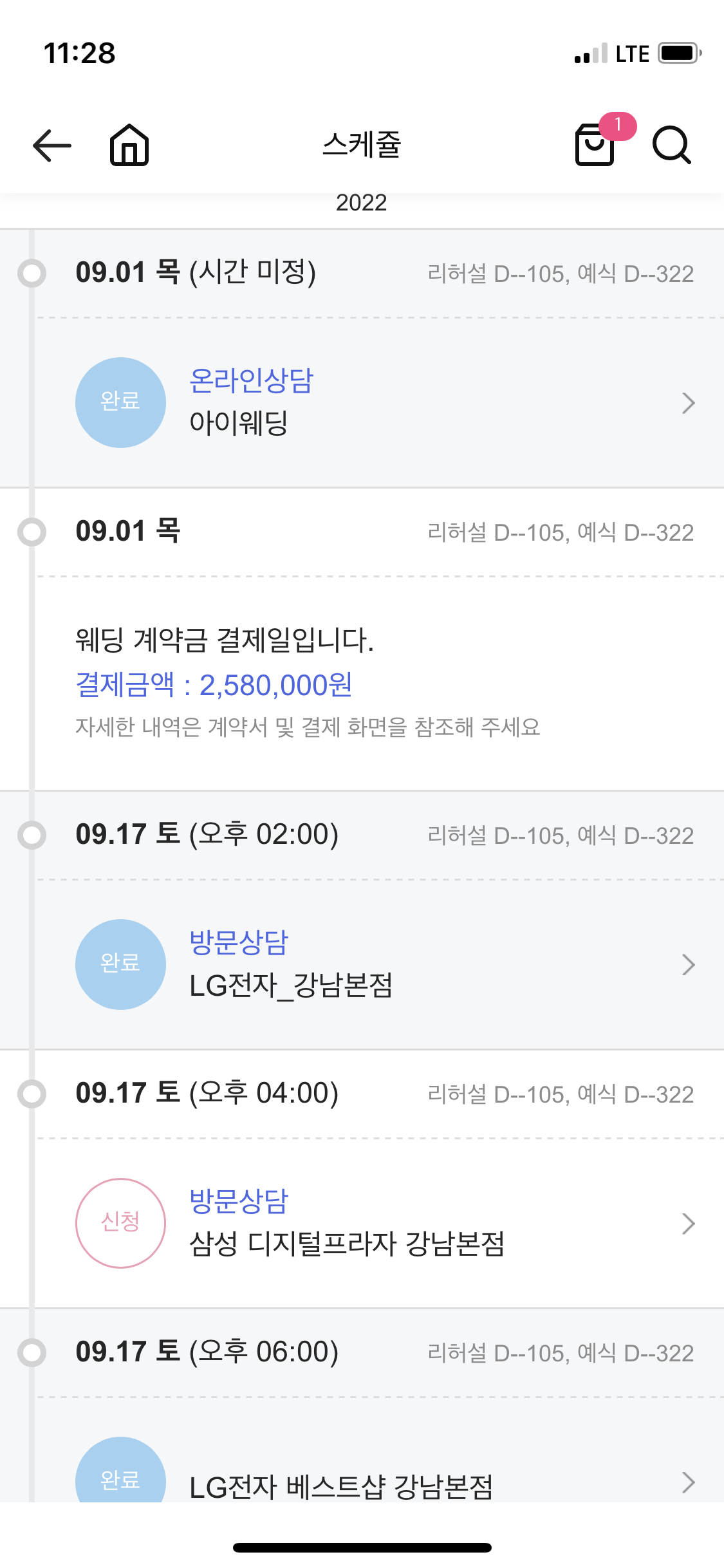Image resolution: width=724 pixels, height=1568 pixels.
Task: Open the 삼성 디지털프라자 강남본점 visit entry
Action: coord(380,1223)
